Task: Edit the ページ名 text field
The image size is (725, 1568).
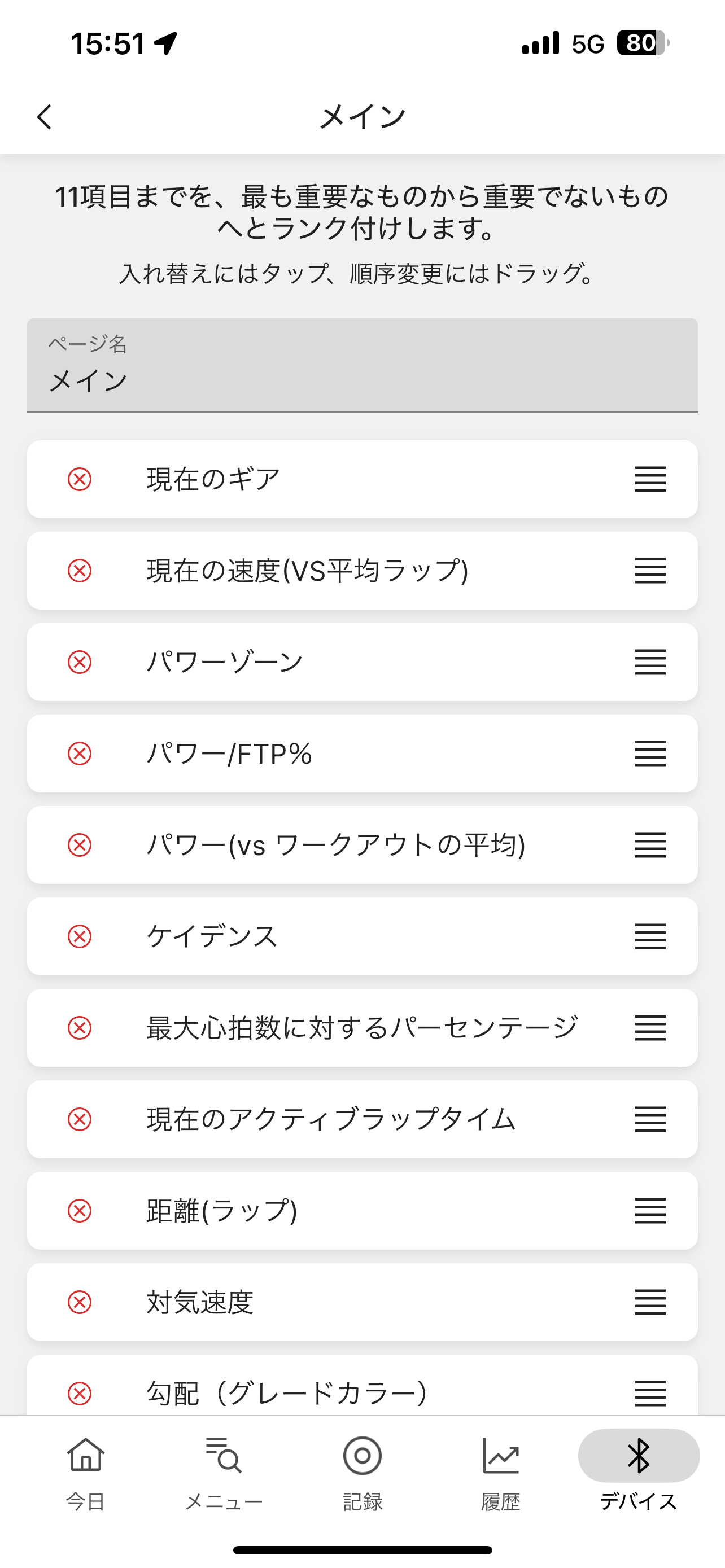Action: [362, 366]
